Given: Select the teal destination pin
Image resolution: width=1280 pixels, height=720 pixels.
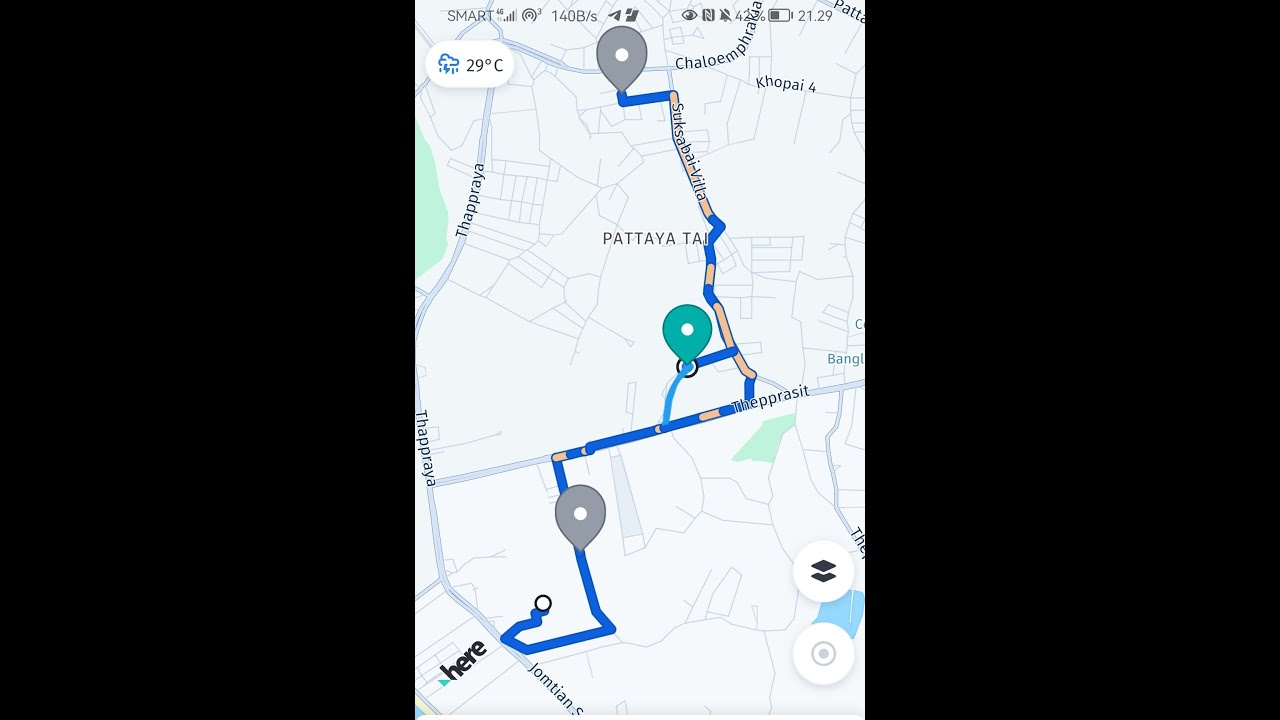Looking at the screenshot, I should pyautogui.click(x=687, y=332).
